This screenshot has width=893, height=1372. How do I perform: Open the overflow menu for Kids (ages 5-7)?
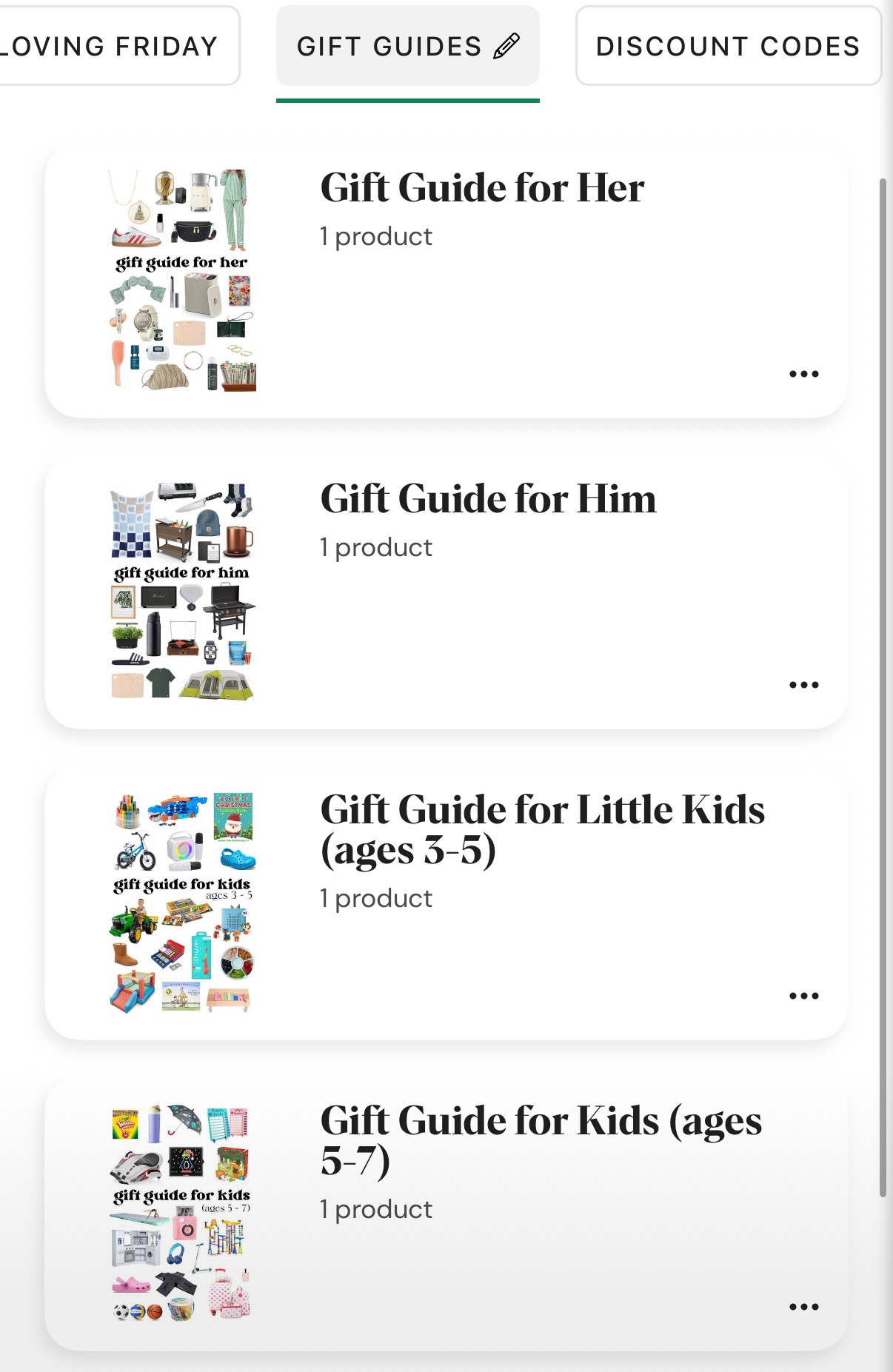tap(803, 1307)
